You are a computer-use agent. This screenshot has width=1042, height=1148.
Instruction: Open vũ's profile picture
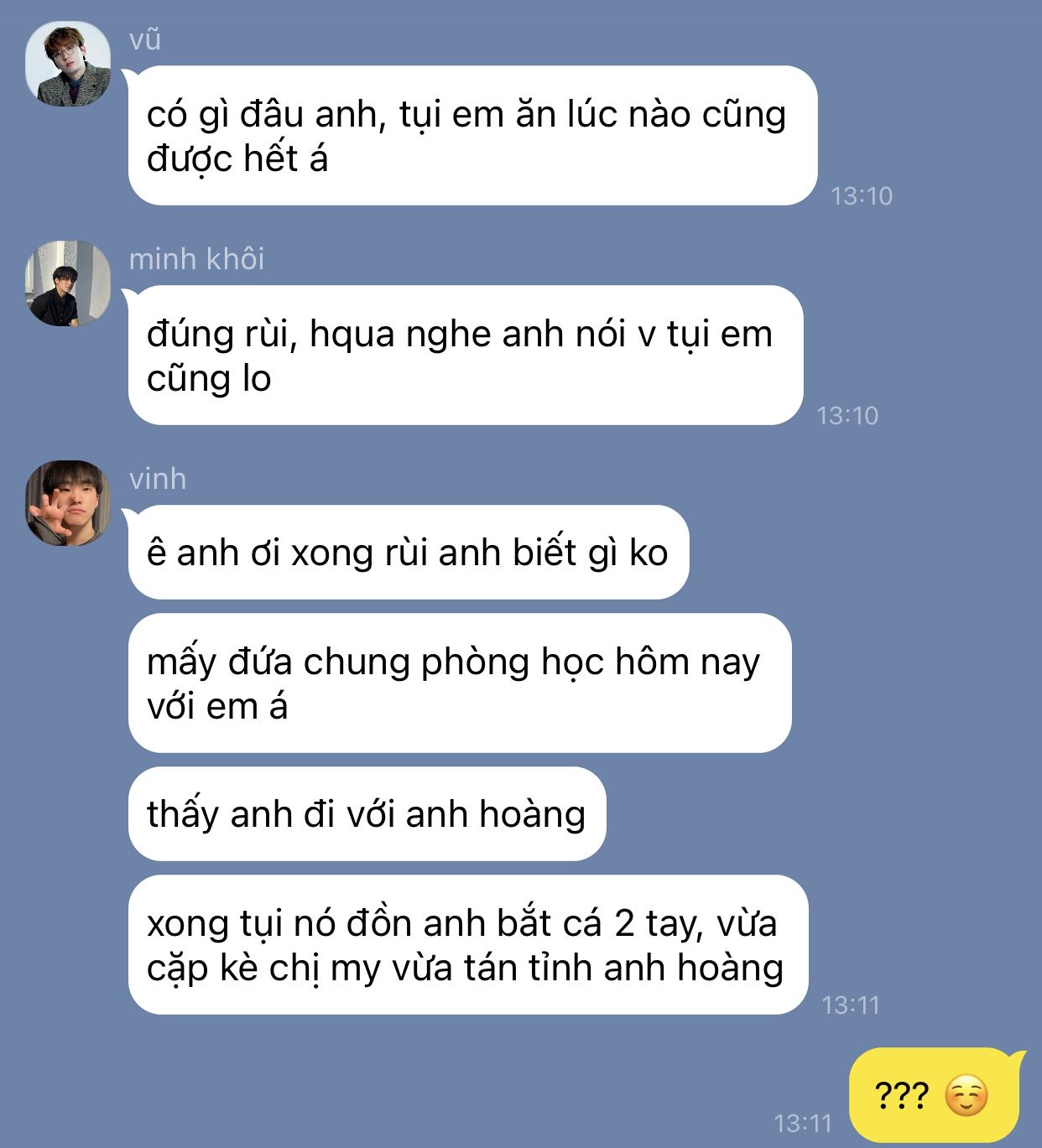pyautogui.click(x=68, y=65)
